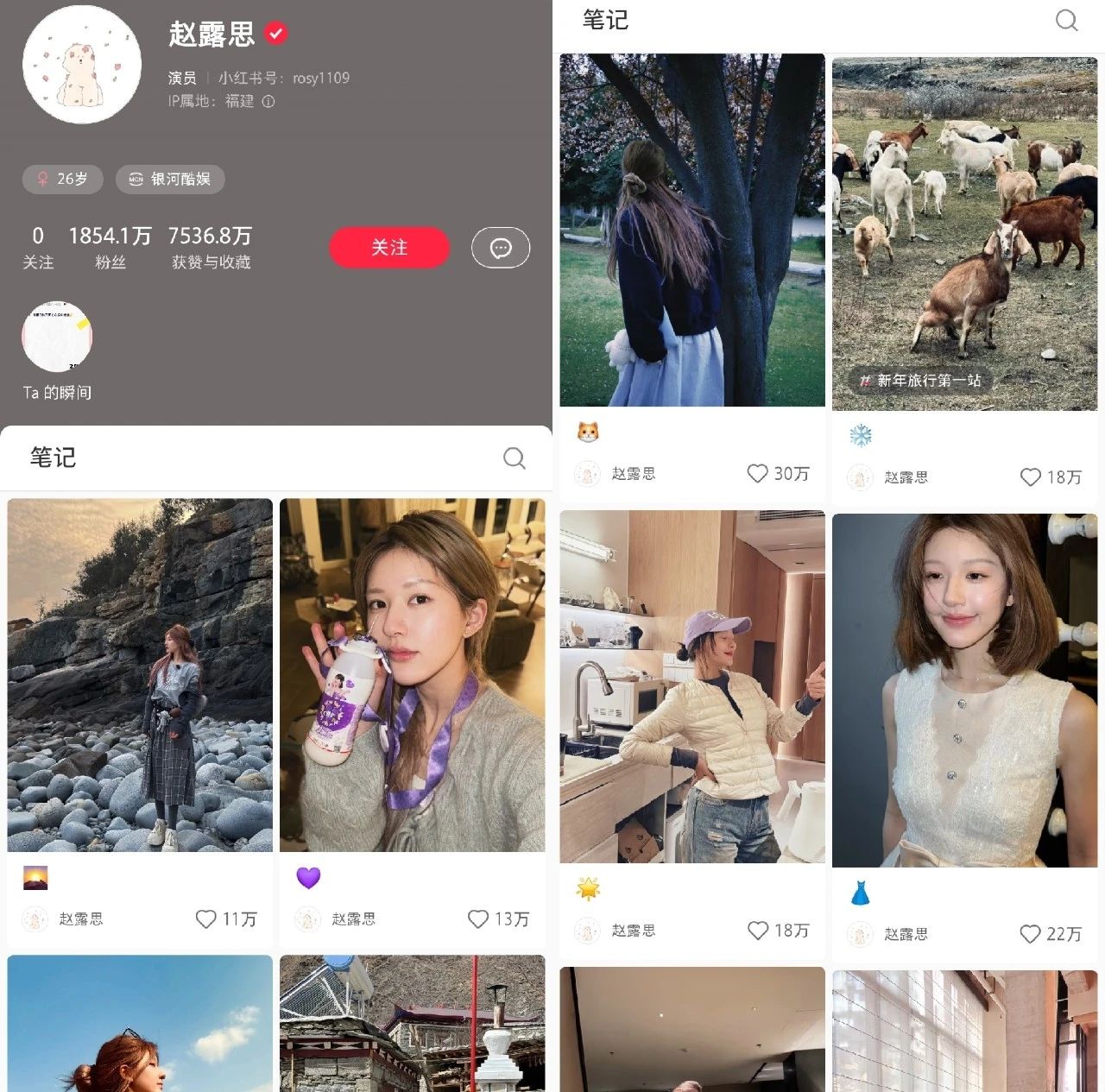Like the note with 22万 likes

coord(1030,934)
